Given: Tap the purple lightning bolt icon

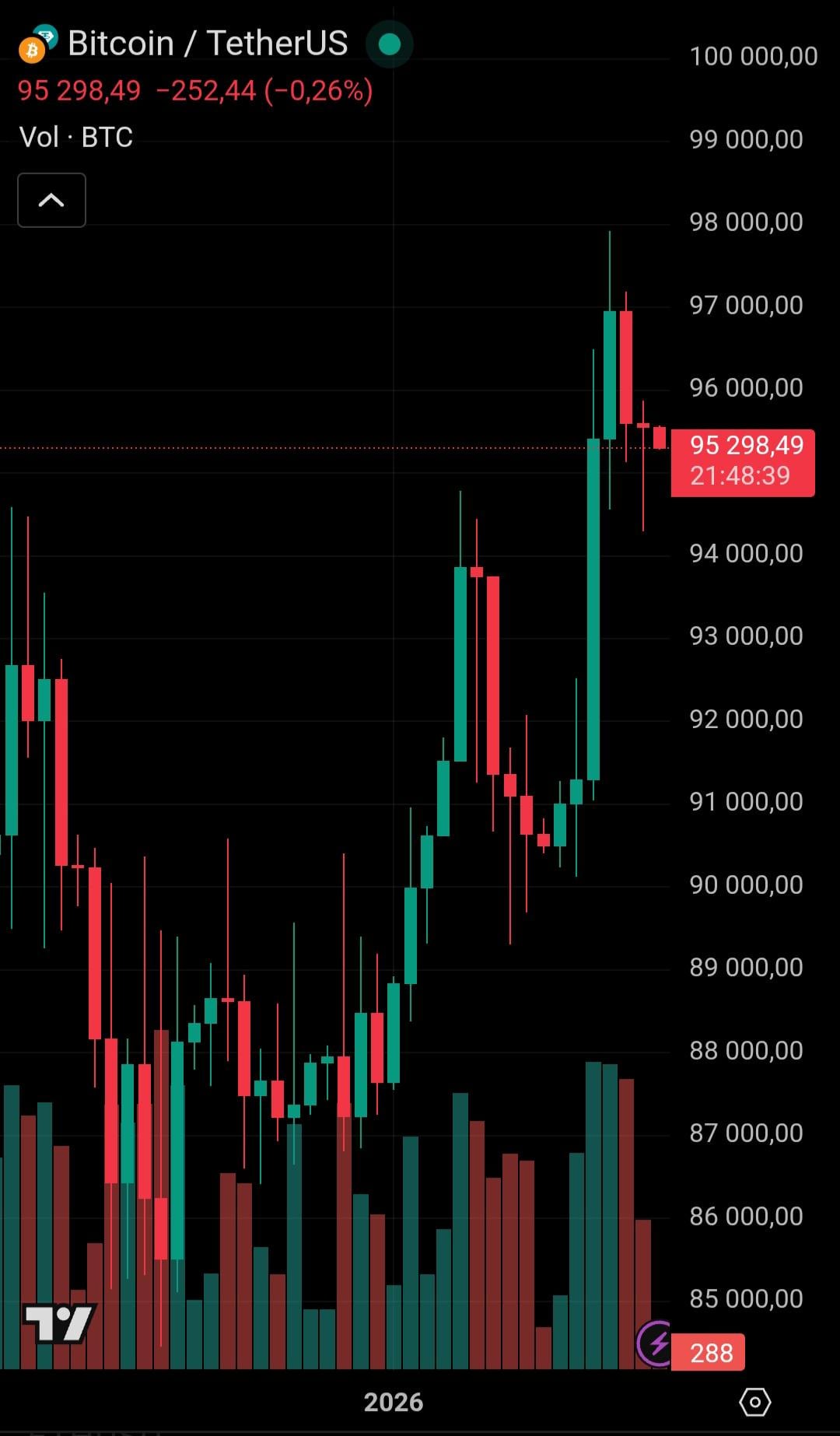Looking at the screenshot, I should pyautogui.click(x=656, y=1343).
